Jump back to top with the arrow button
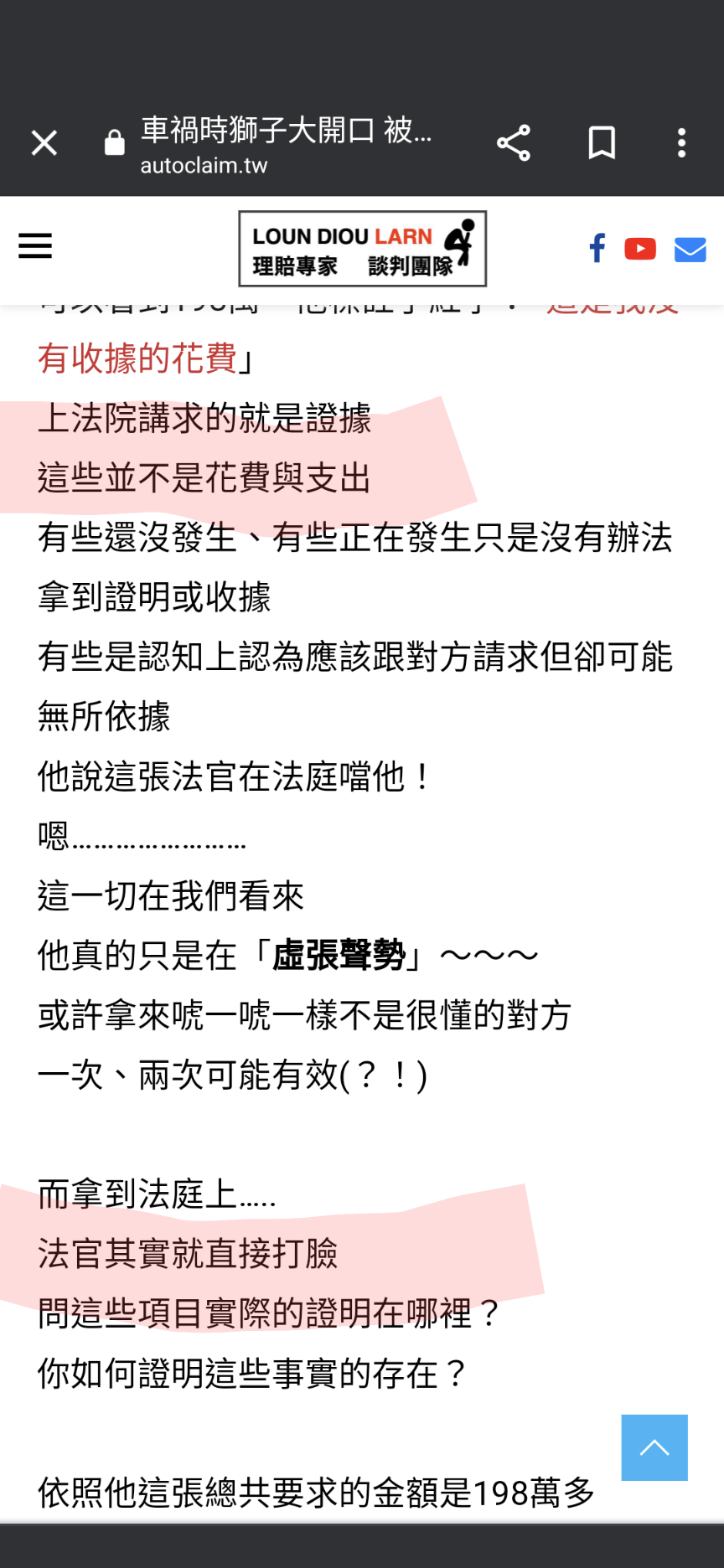Viewport: 724px width, 1568px height. (x=654, y=1447)
